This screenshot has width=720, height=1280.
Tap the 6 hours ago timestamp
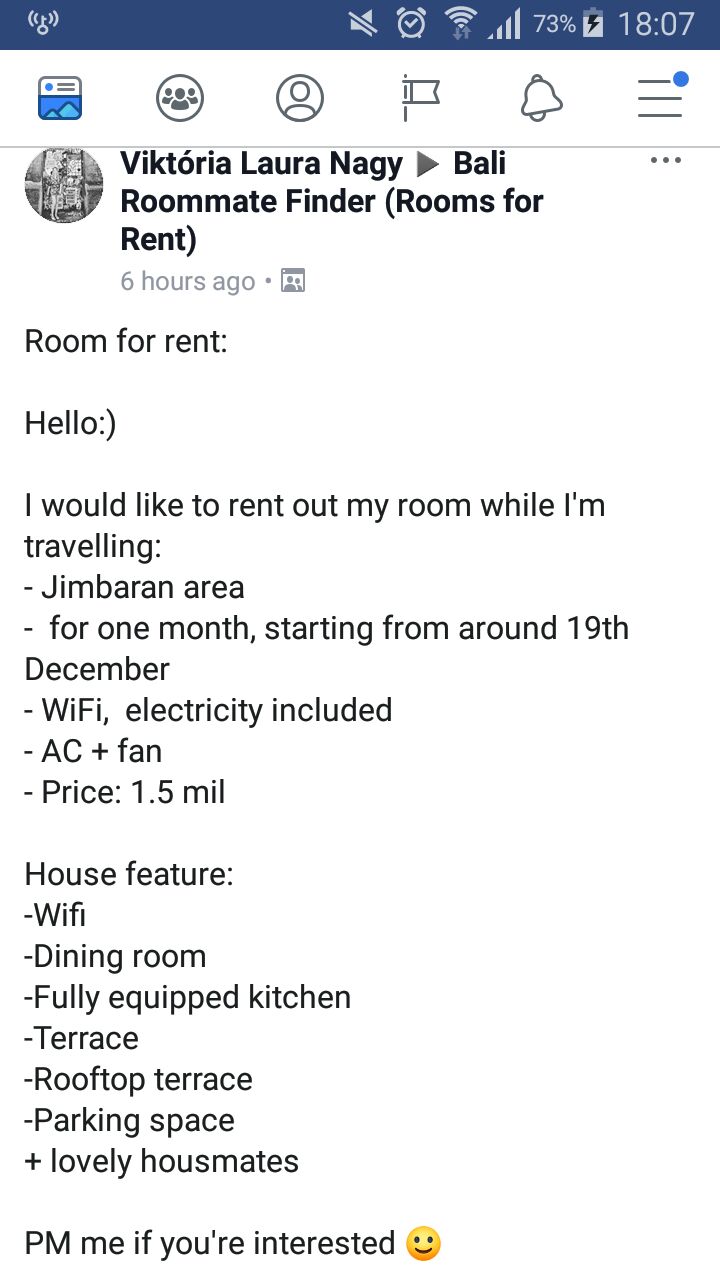click(x=188, y=281)
